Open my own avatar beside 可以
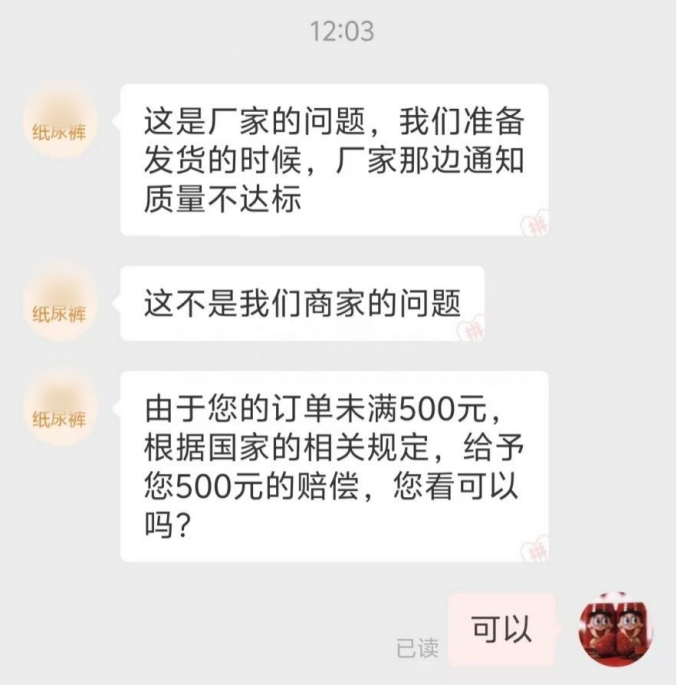Image resolution: width=677 pixels, height=685 pixels. [615, 630]
